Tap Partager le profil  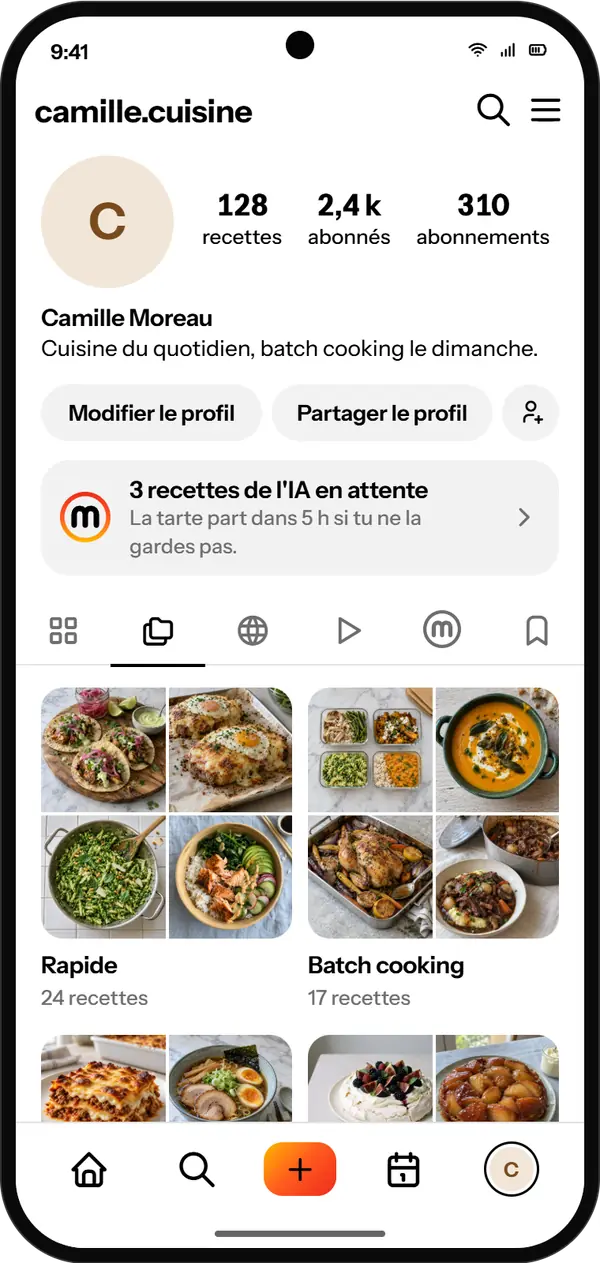(x=382, y=413)
